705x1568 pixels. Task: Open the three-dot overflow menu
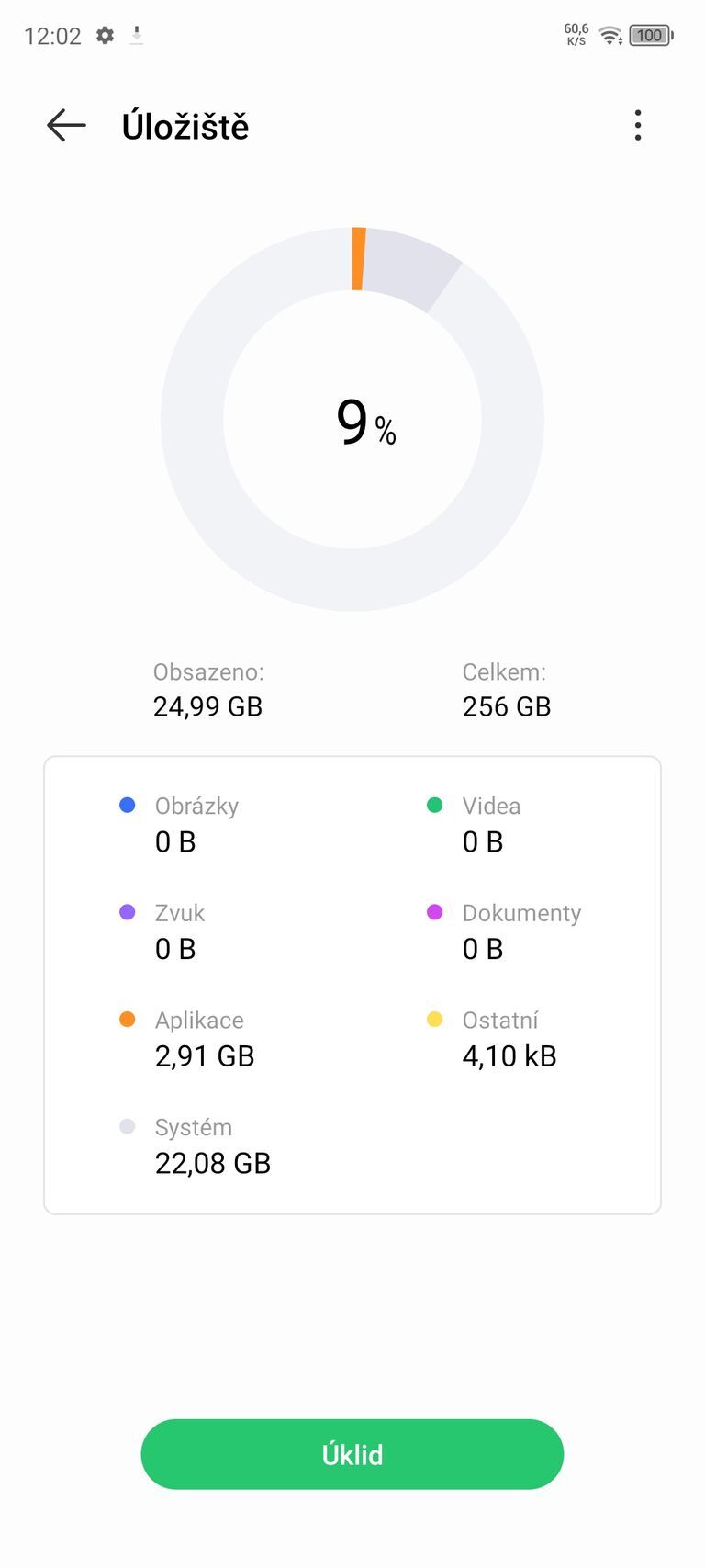pos(638,126)
